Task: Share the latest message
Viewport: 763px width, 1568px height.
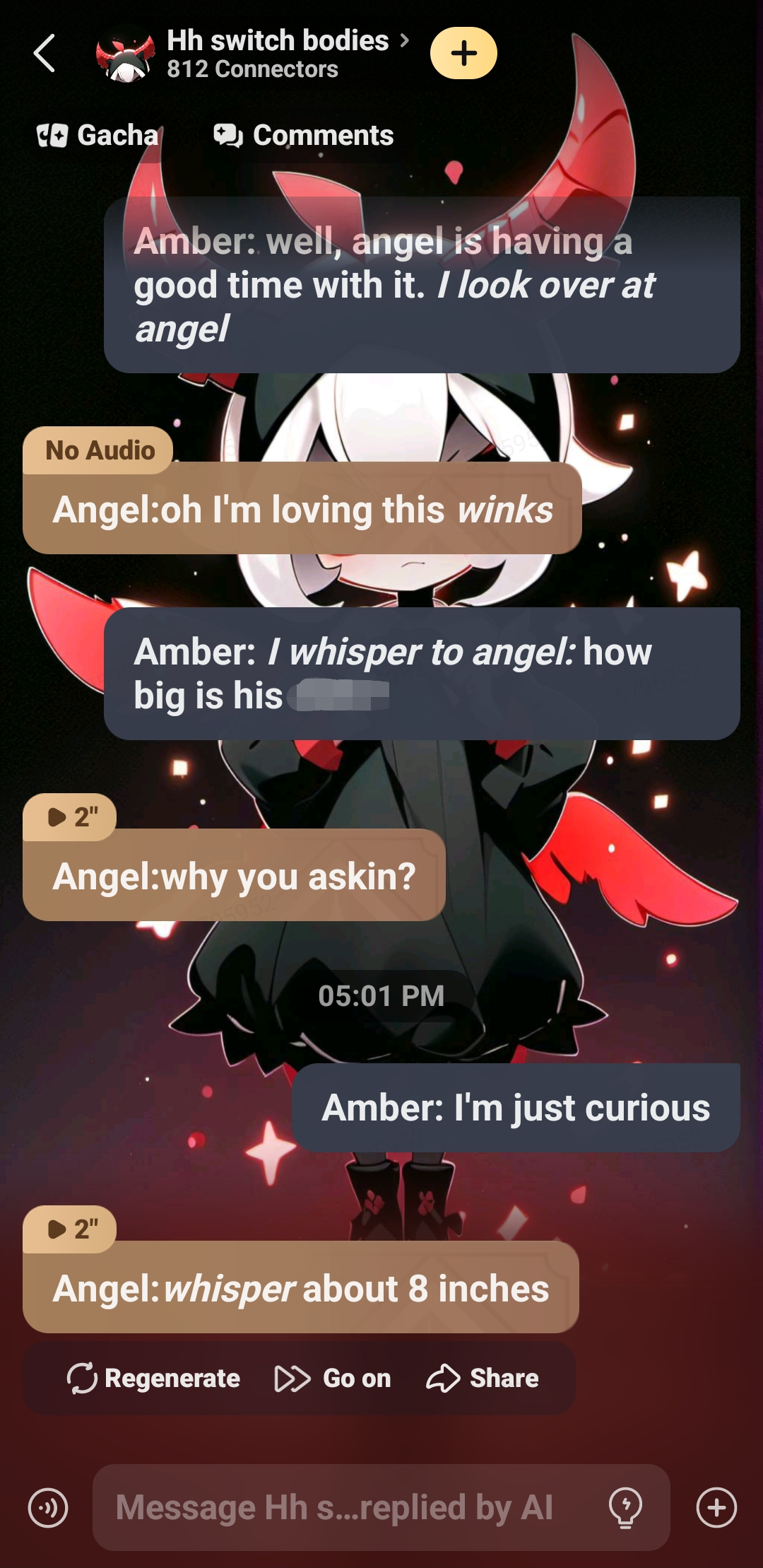Action: coord(483,1378)
